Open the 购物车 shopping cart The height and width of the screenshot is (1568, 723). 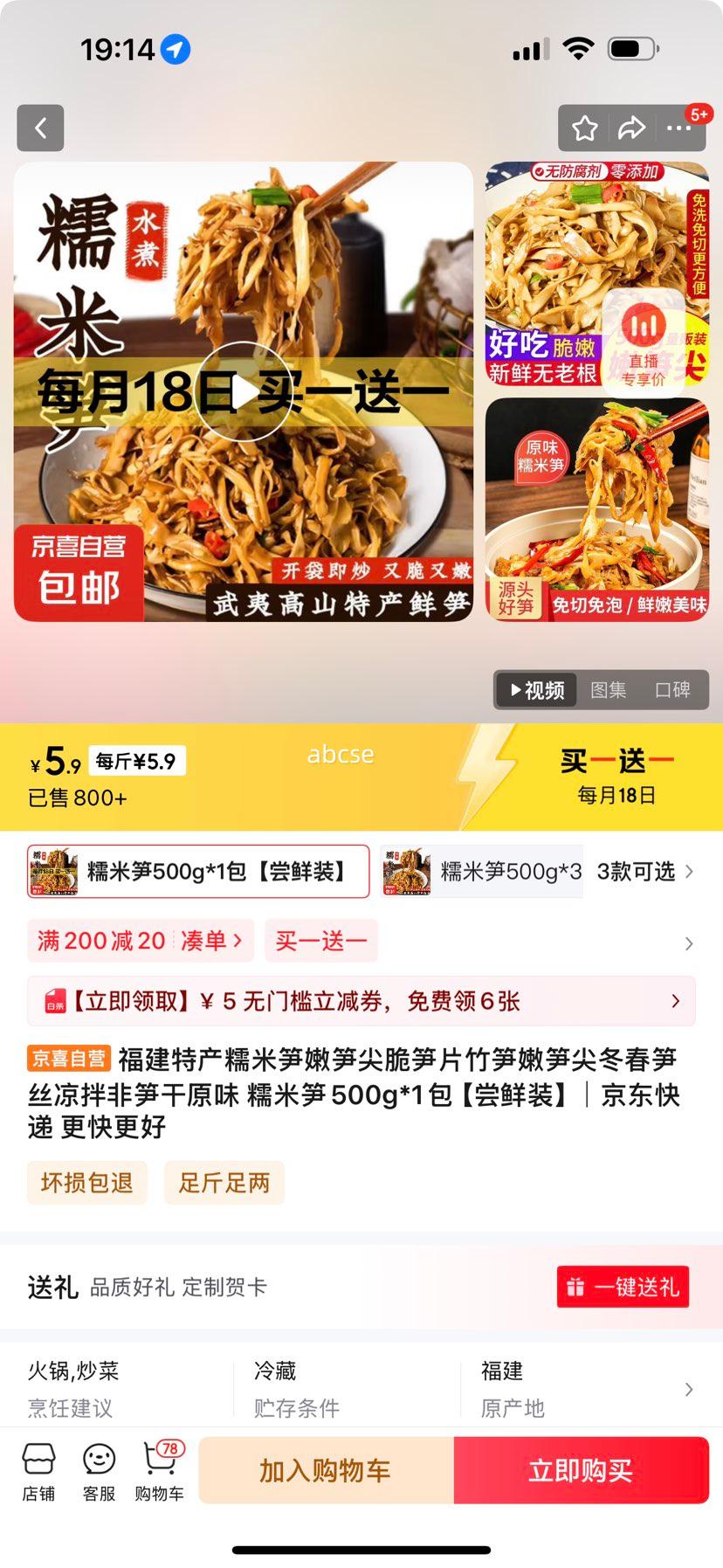[x=158, y=1470]
